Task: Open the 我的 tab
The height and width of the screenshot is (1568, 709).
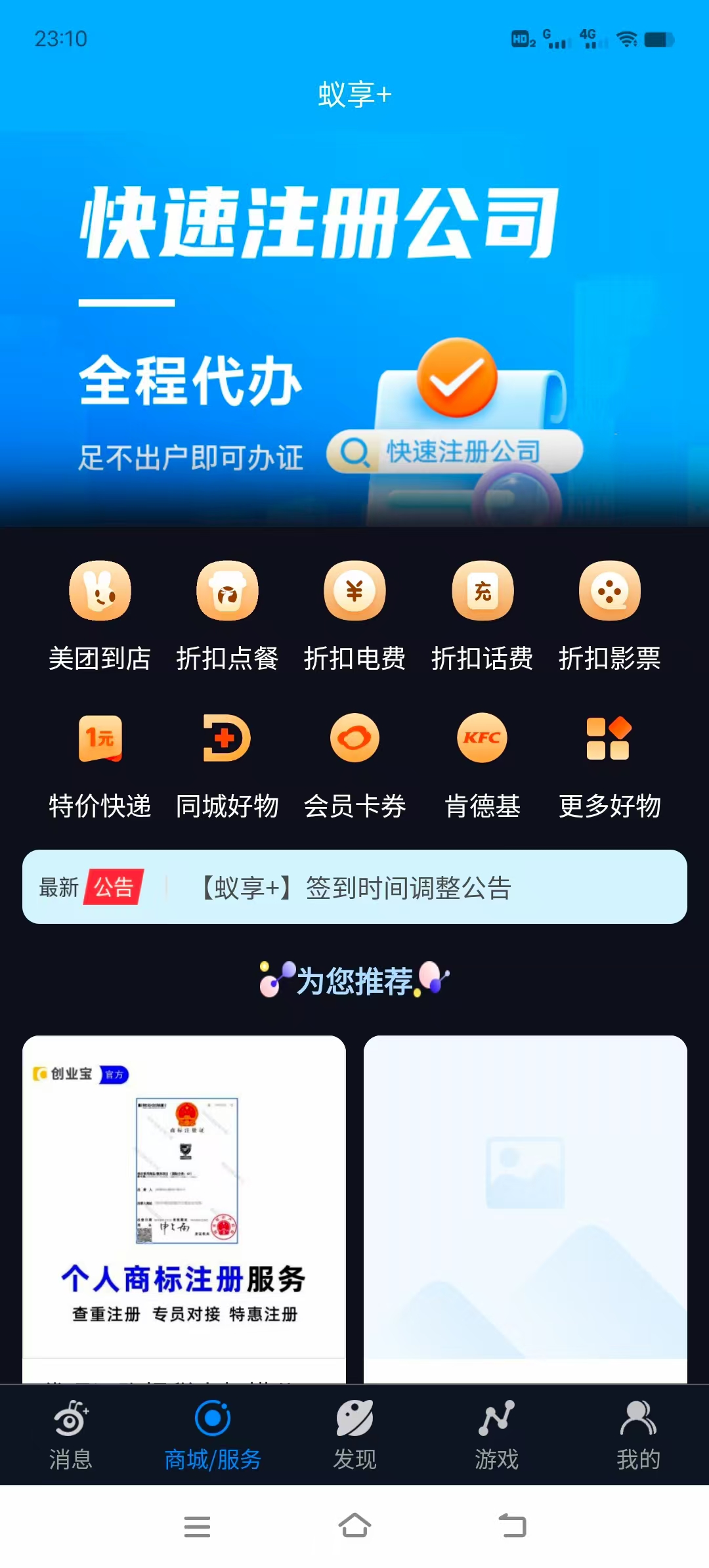Action: point(638,1435)
